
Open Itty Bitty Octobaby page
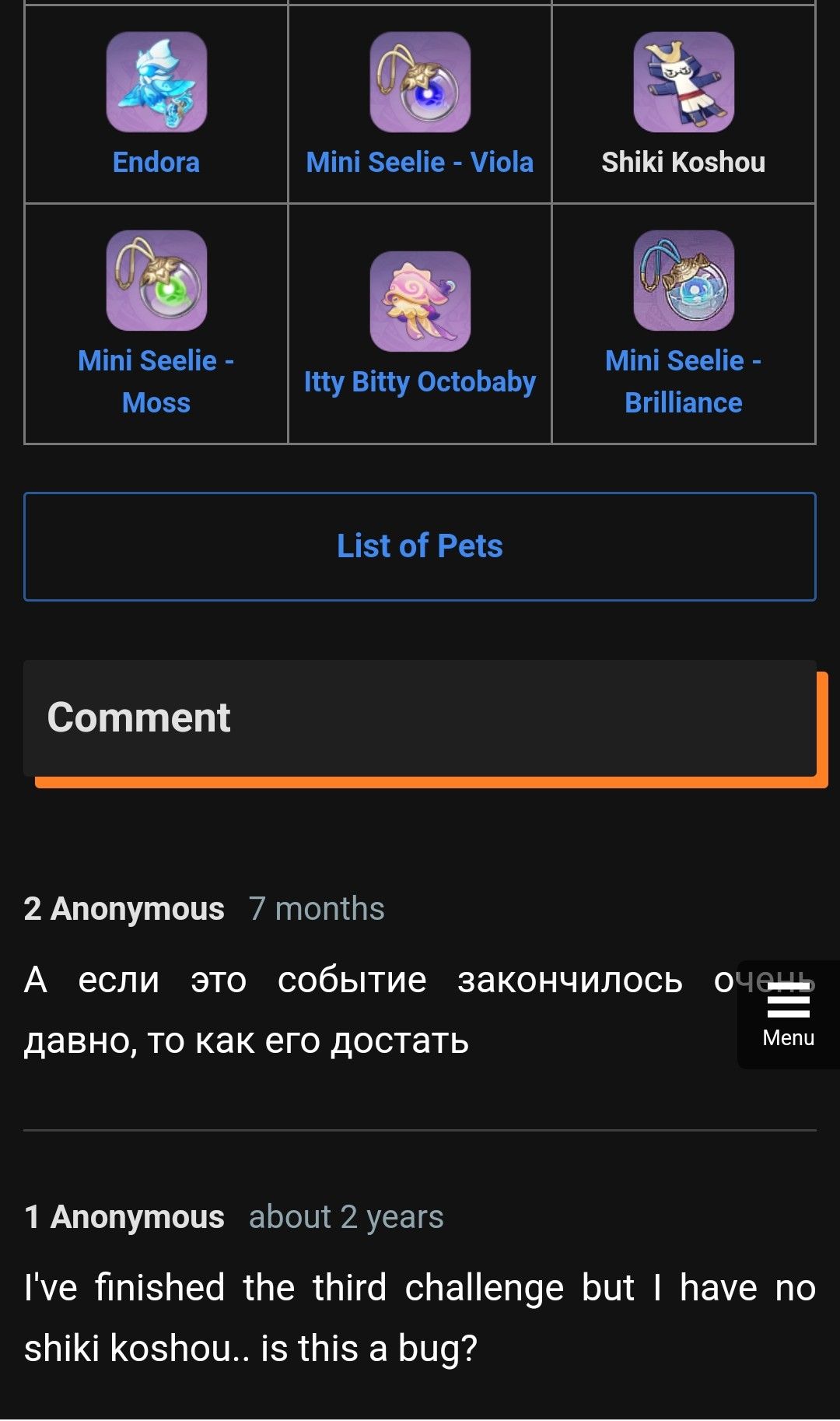tap(419, 381)
